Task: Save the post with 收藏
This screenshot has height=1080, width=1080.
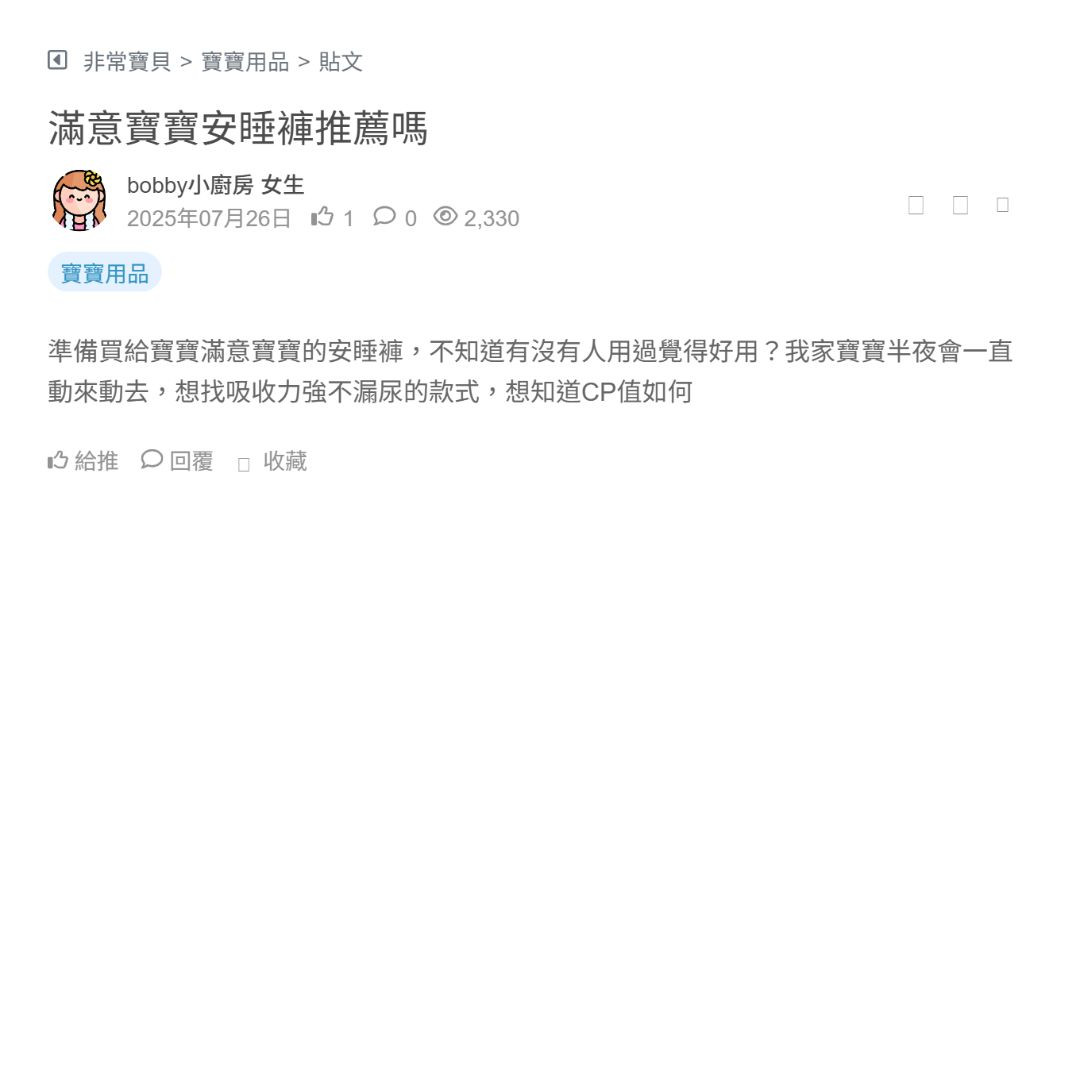Action: coord(273,461)
